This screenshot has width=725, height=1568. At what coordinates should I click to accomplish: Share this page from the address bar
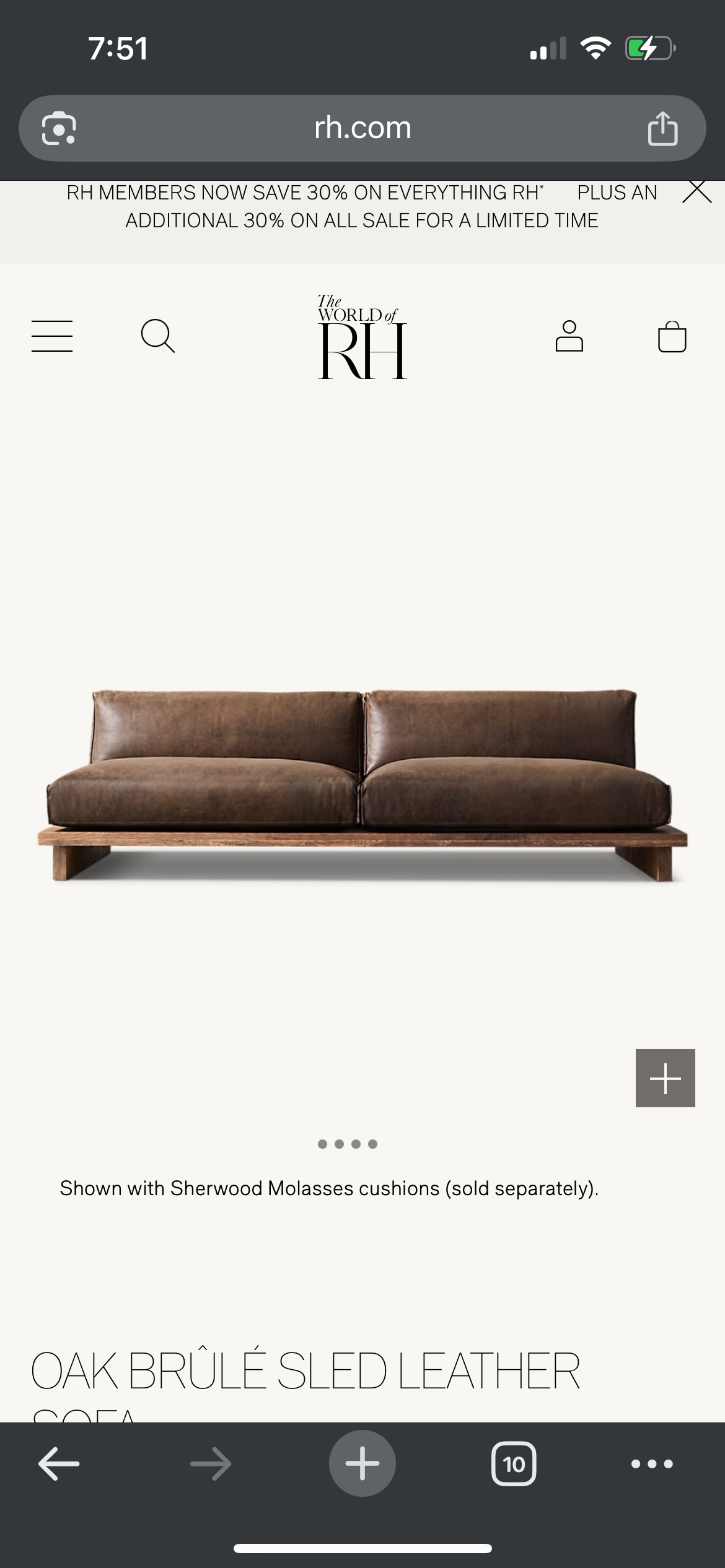662,129
